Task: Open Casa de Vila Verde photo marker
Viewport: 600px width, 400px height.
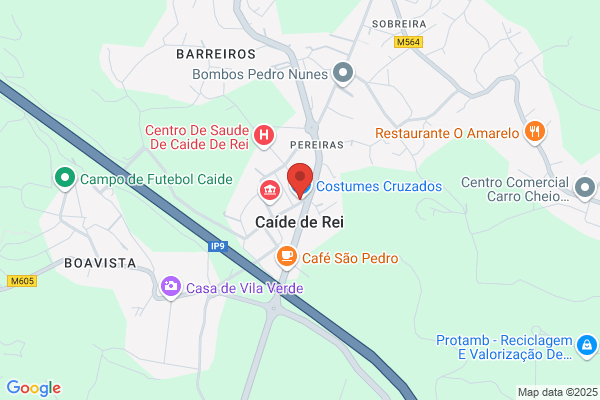Action: click(171, 287)
